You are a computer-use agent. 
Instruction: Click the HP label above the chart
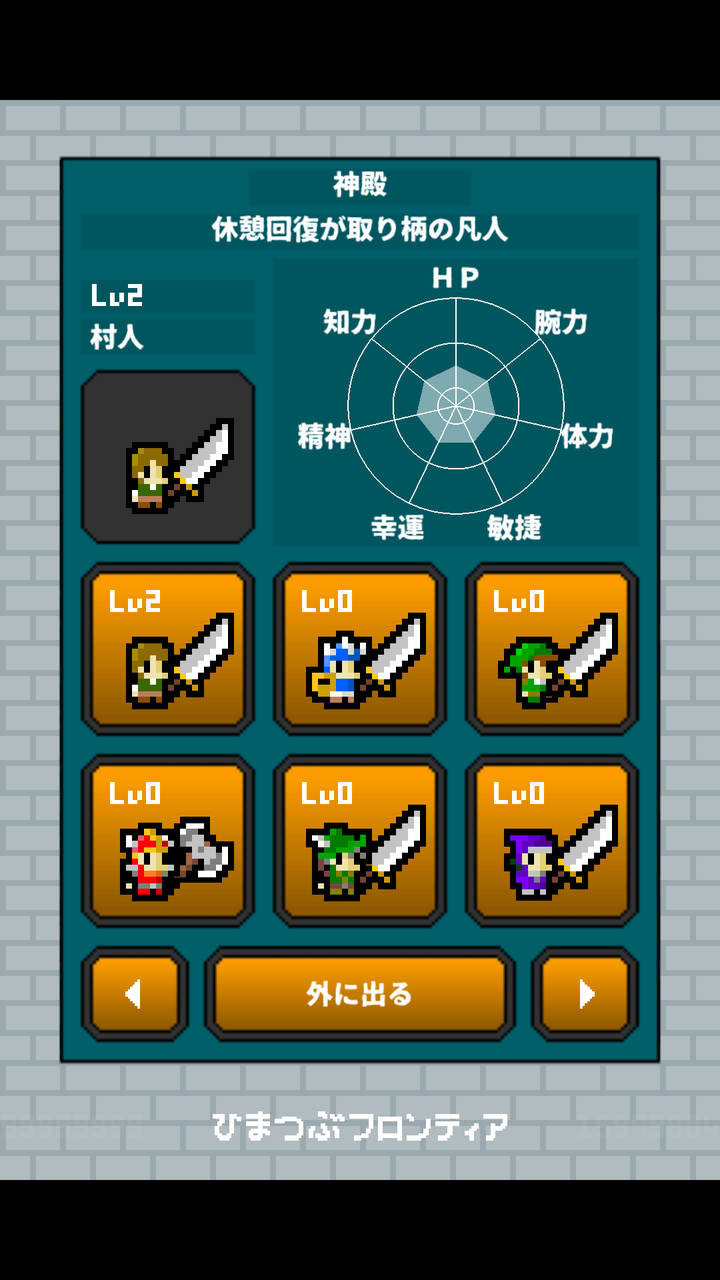coord(457,277)
